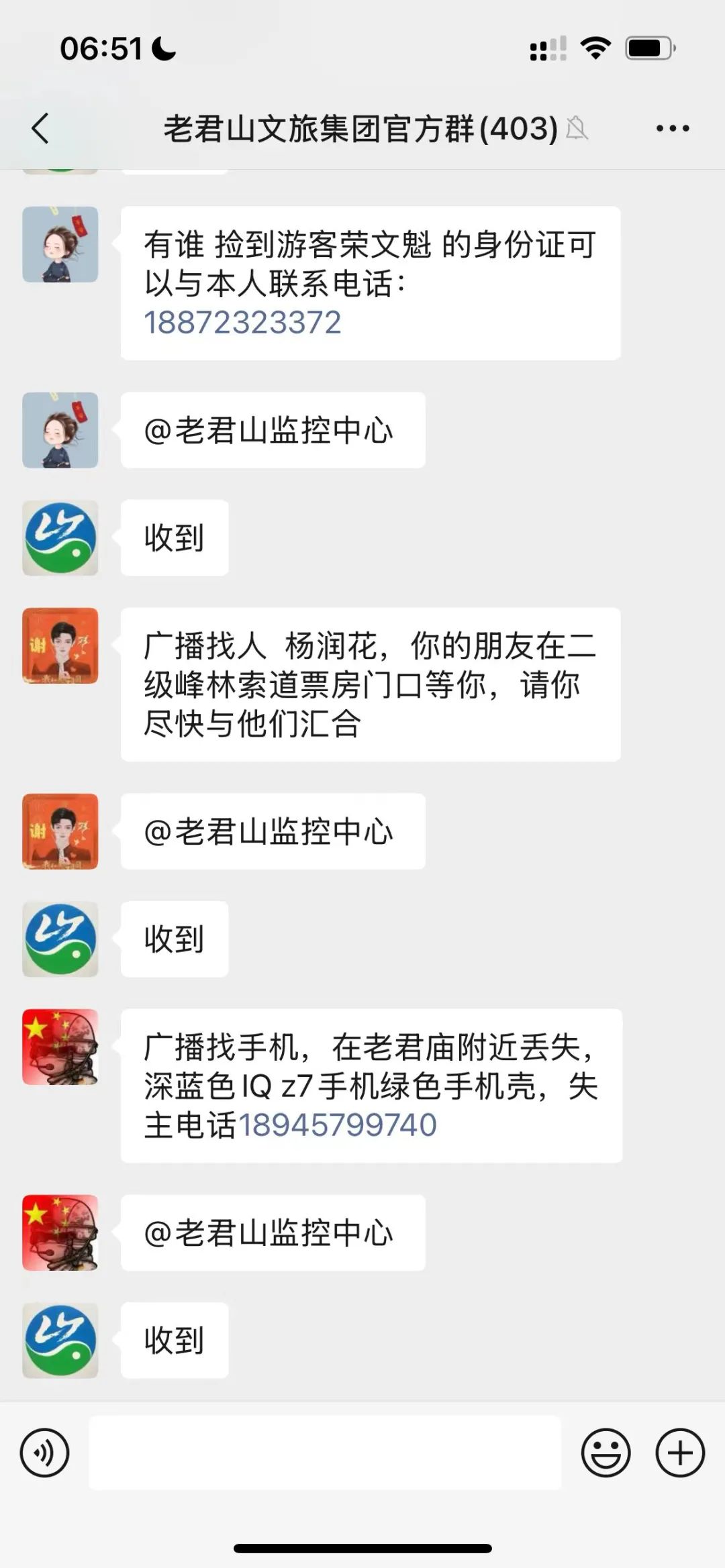Tap phone number 18945799740 link
The width and height of the screenshot is (725, 1568).
(338, 1125)
